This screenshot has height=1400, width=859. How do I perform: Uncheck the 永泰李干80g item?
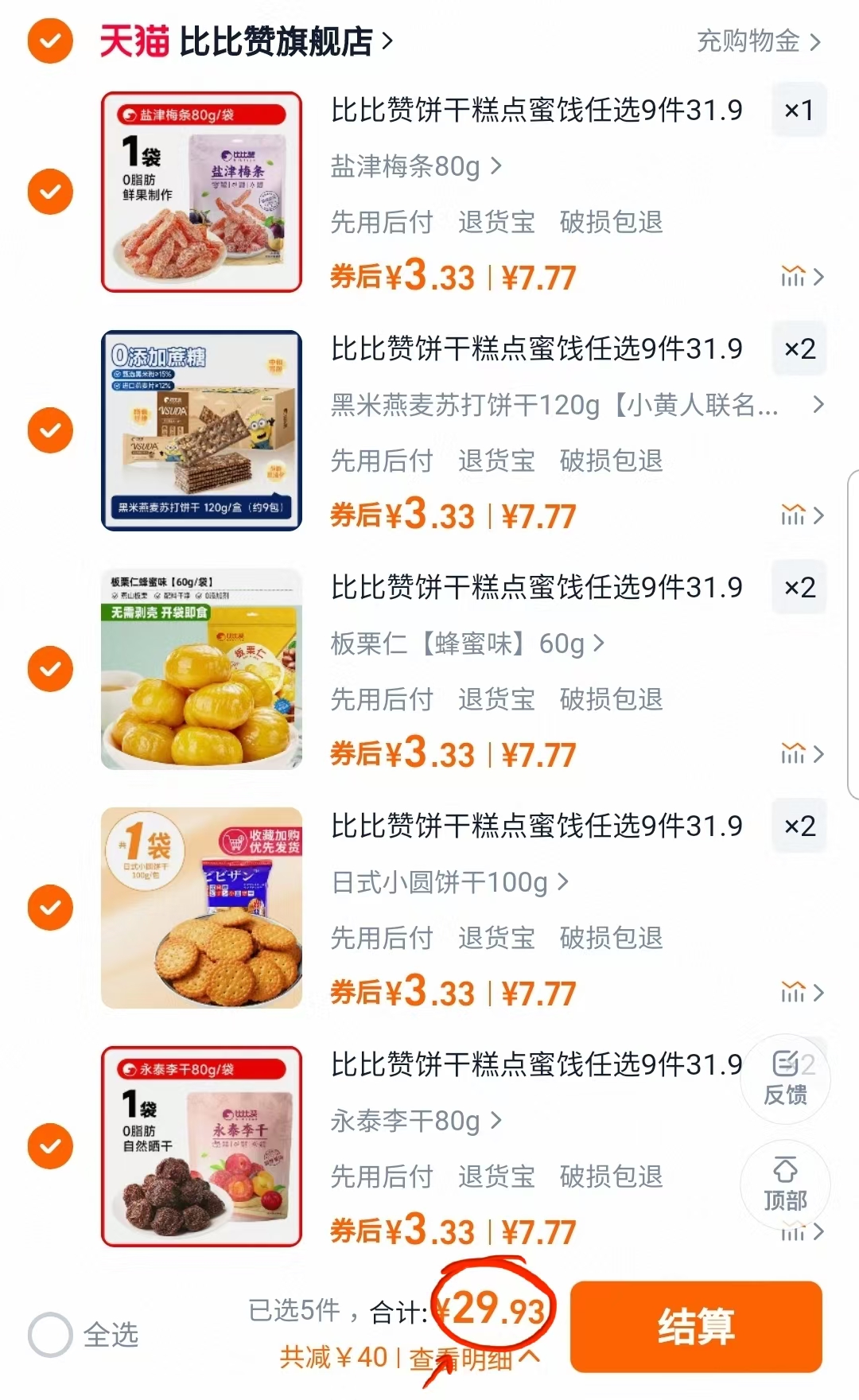pos(50,1145)
